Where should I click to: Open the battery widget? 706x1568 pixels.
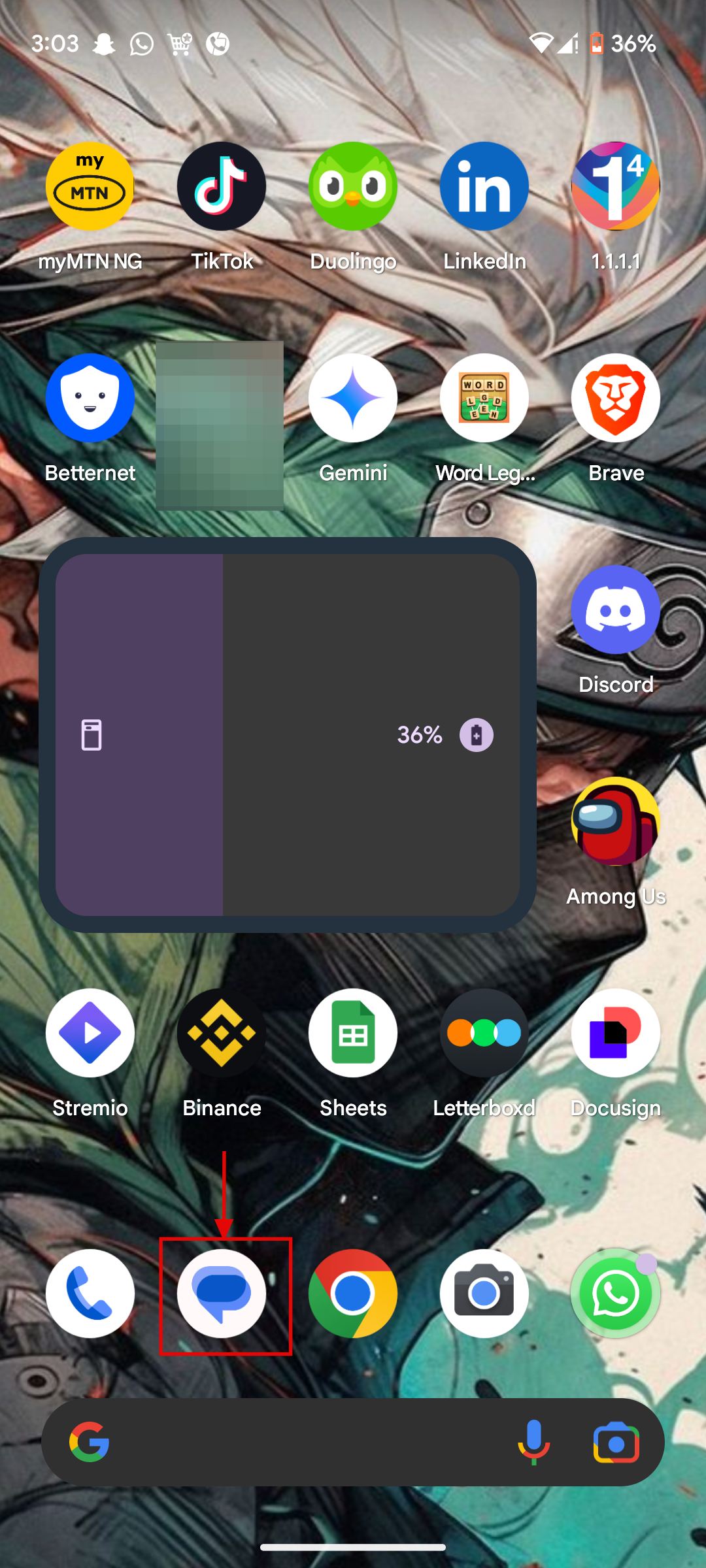288,735
